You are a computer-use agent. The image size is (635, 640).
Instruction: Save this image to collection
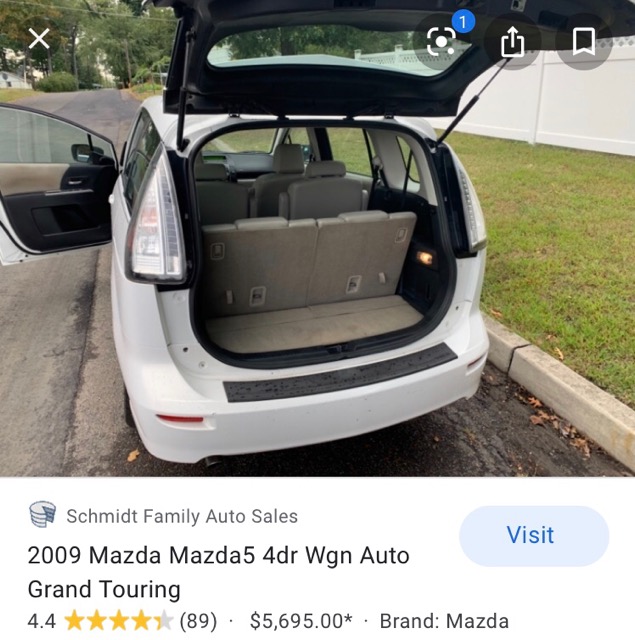tap(584, 42)
